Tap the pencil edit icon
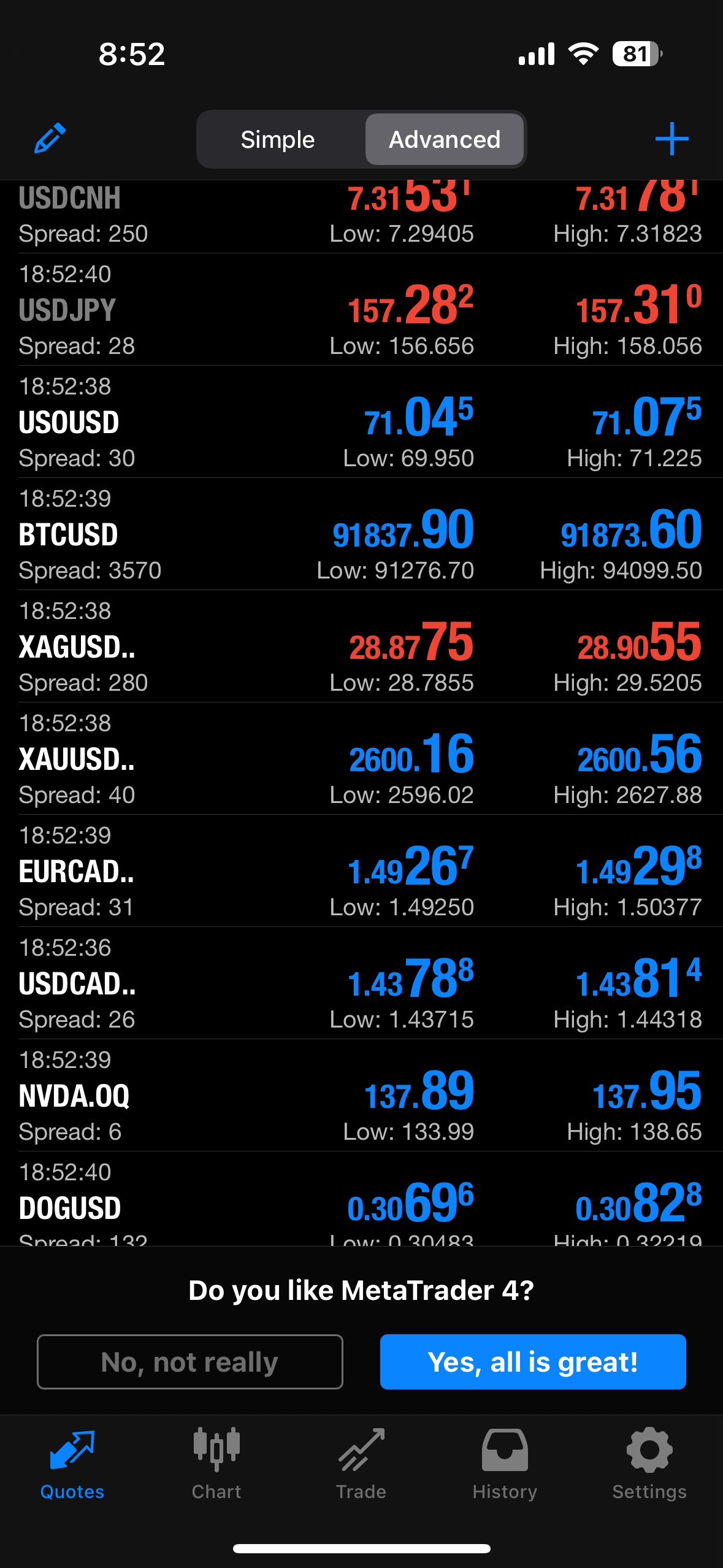Viewport: 723px width, 1568px height. [50, 138]
